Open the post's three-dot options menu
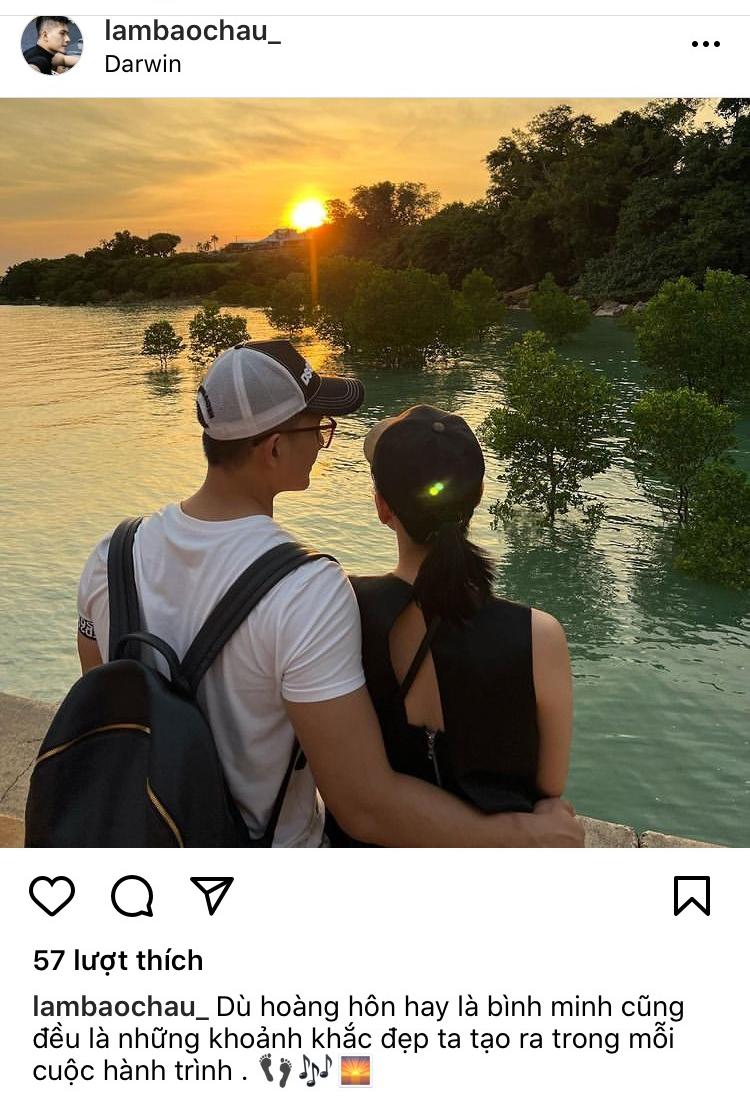750x1100 pixels. (705, 44)
